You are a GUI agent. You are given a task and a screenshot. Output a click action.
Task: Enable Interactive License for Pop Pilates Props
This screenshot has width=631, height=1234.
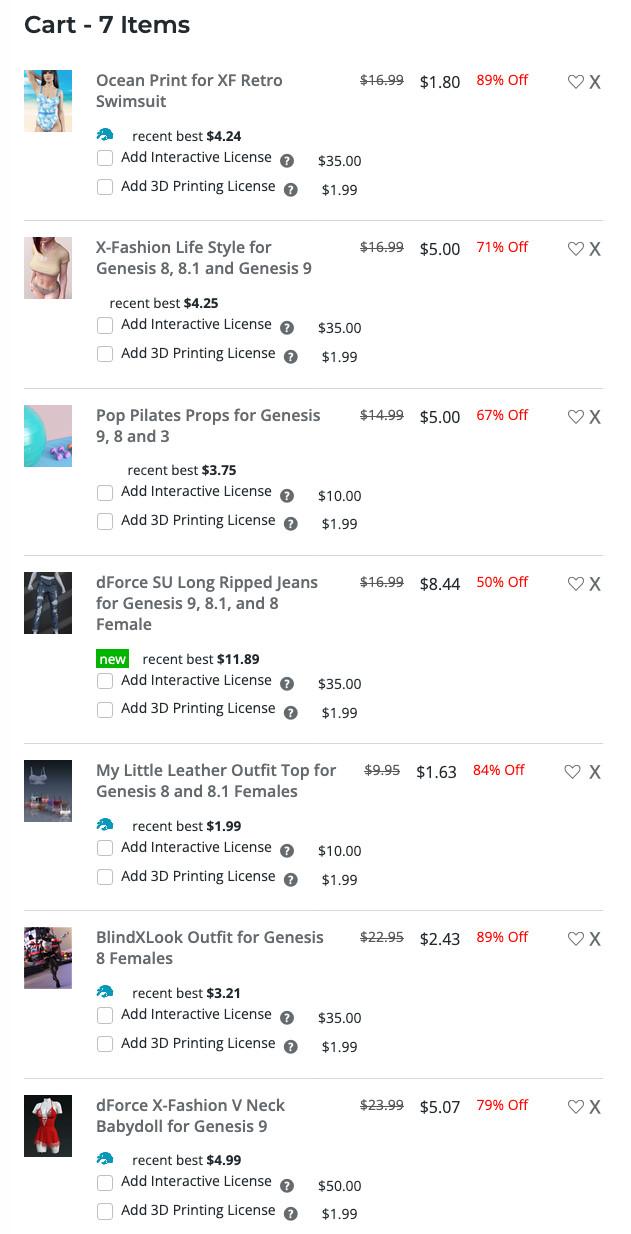105,492
